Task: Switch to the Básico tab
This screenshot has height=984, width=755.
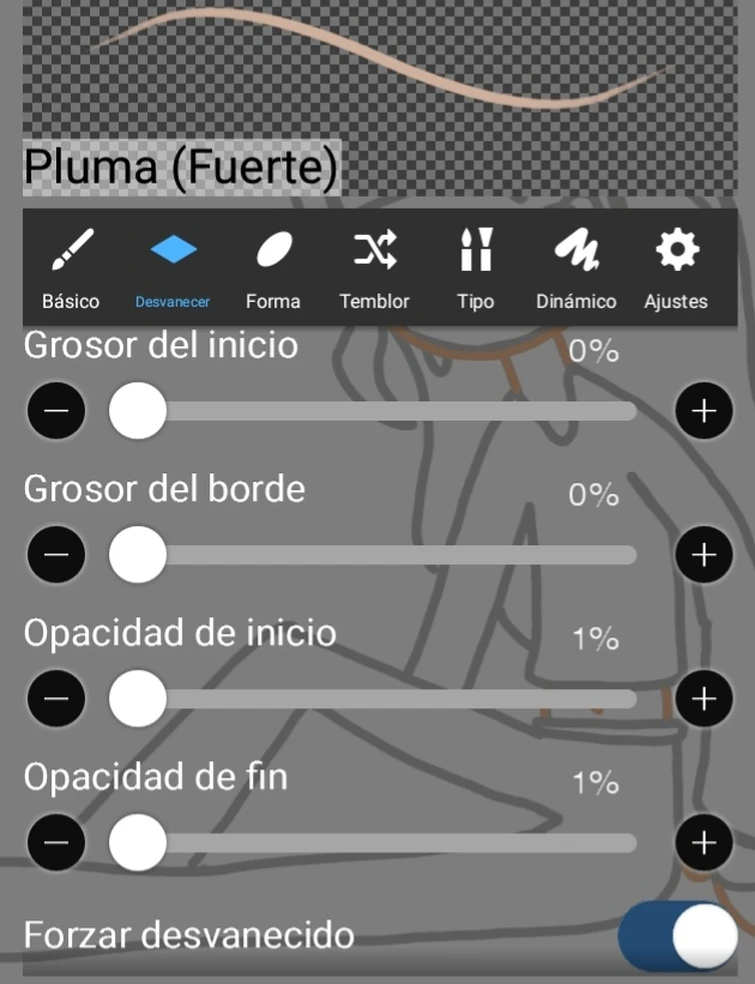Action: coord(71,267)
